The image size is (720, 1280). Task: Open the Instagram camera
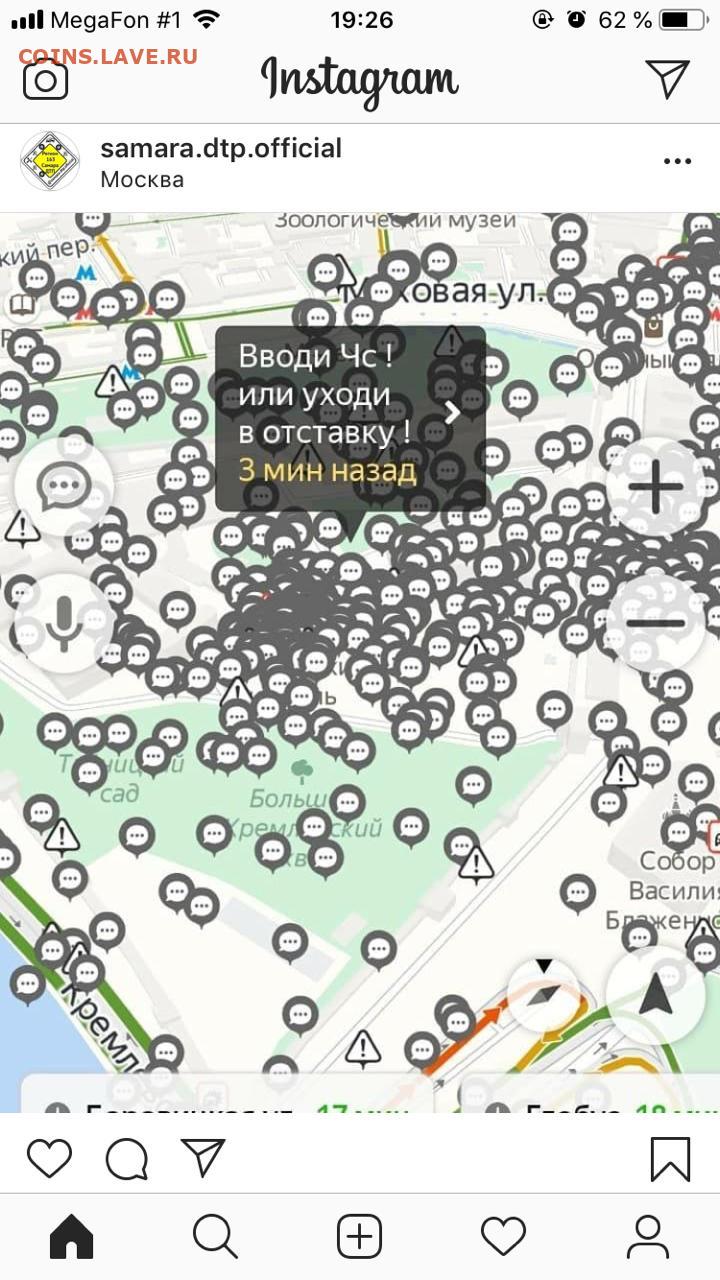click(45, 78)
